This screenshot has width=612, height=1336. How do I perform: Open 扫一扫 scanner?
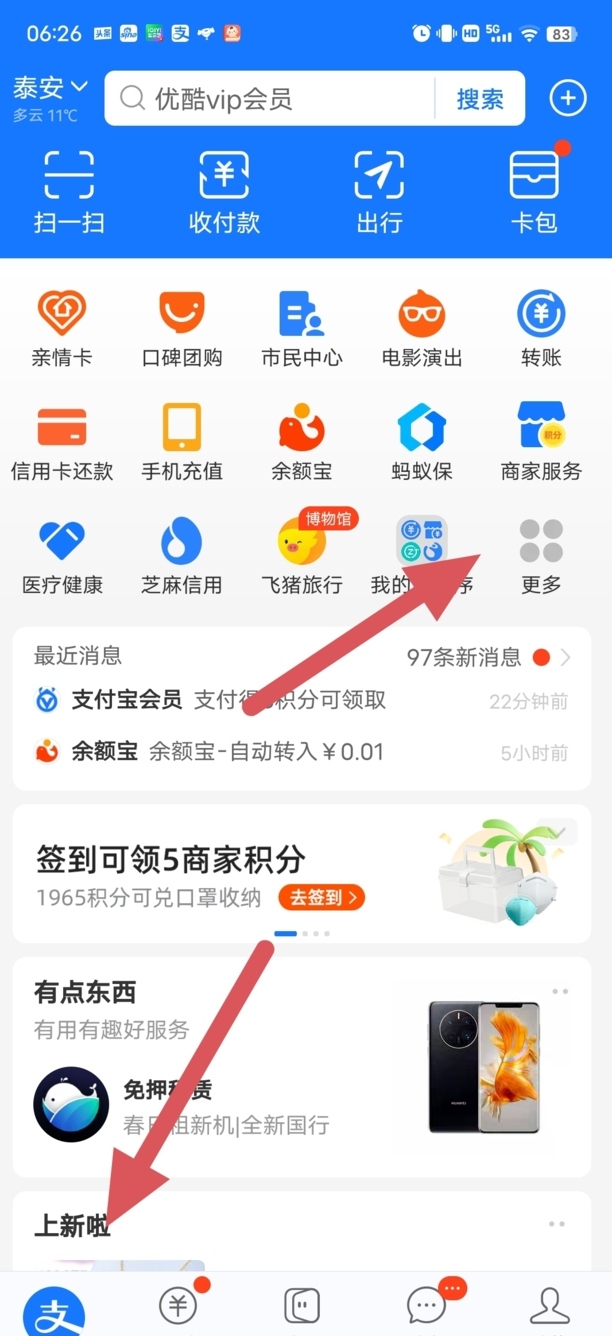[69, 191]
